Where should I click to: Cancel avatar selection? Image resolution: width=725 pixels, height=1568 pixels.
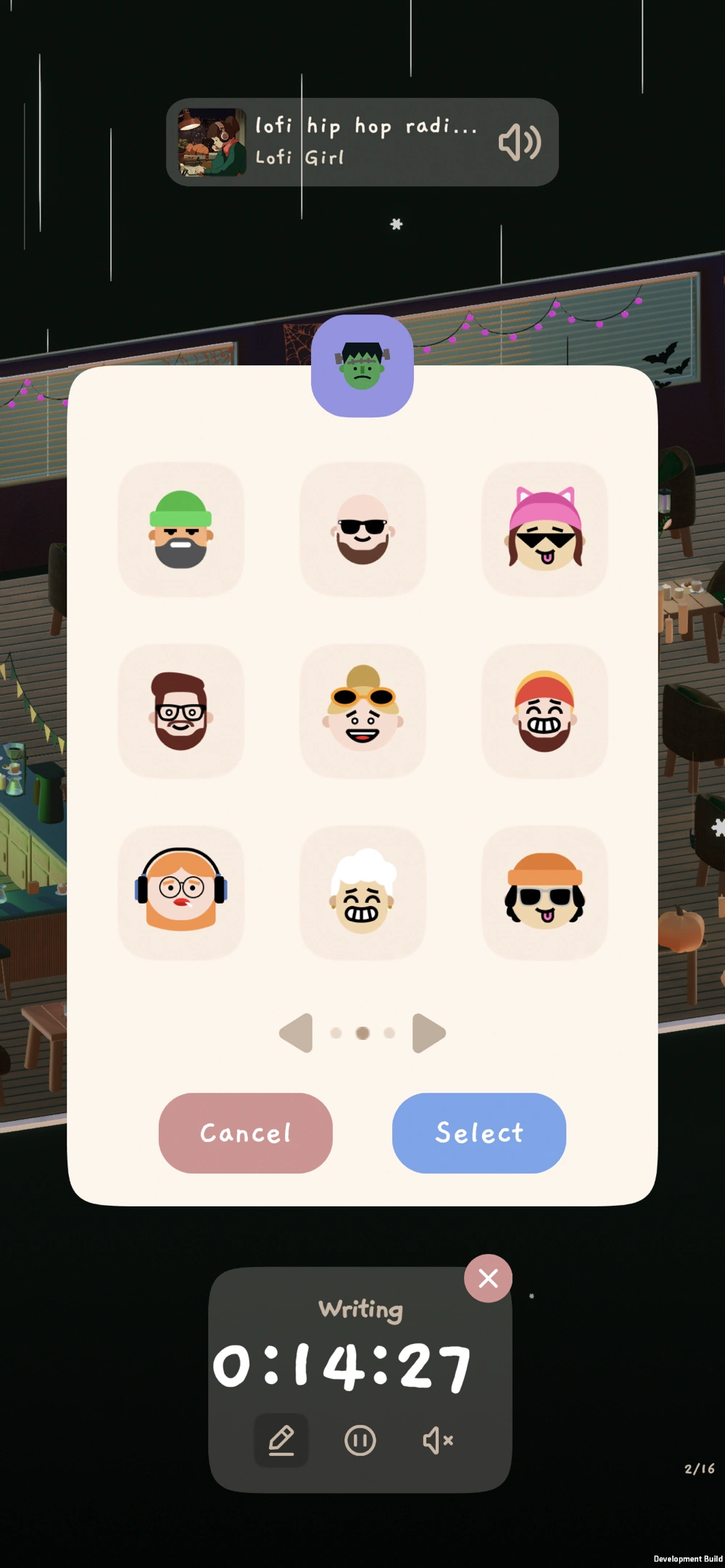[246, 1133]
